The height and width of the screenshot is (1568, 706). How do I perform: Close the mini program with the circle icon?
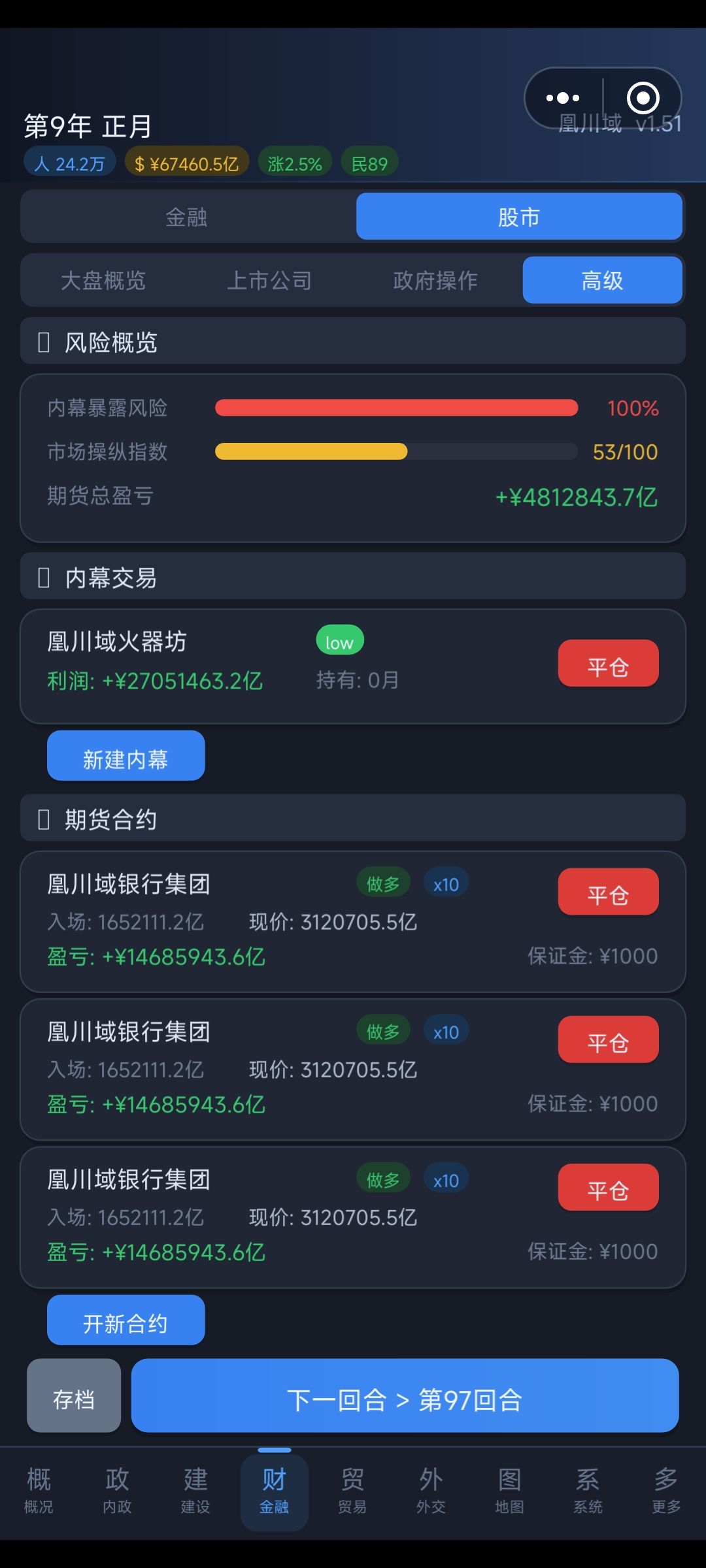[643, 98]
